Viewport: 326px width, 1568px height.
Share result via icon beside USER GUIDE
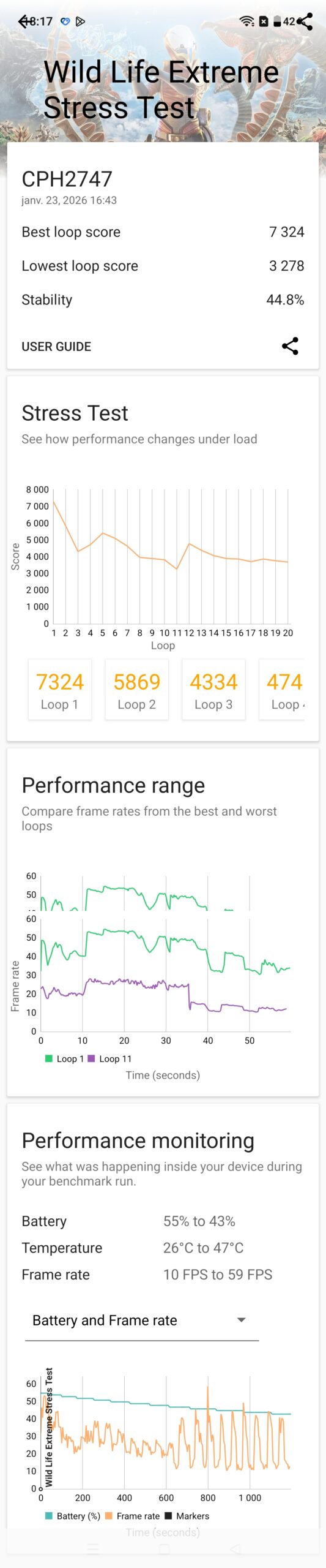(290, 346)
